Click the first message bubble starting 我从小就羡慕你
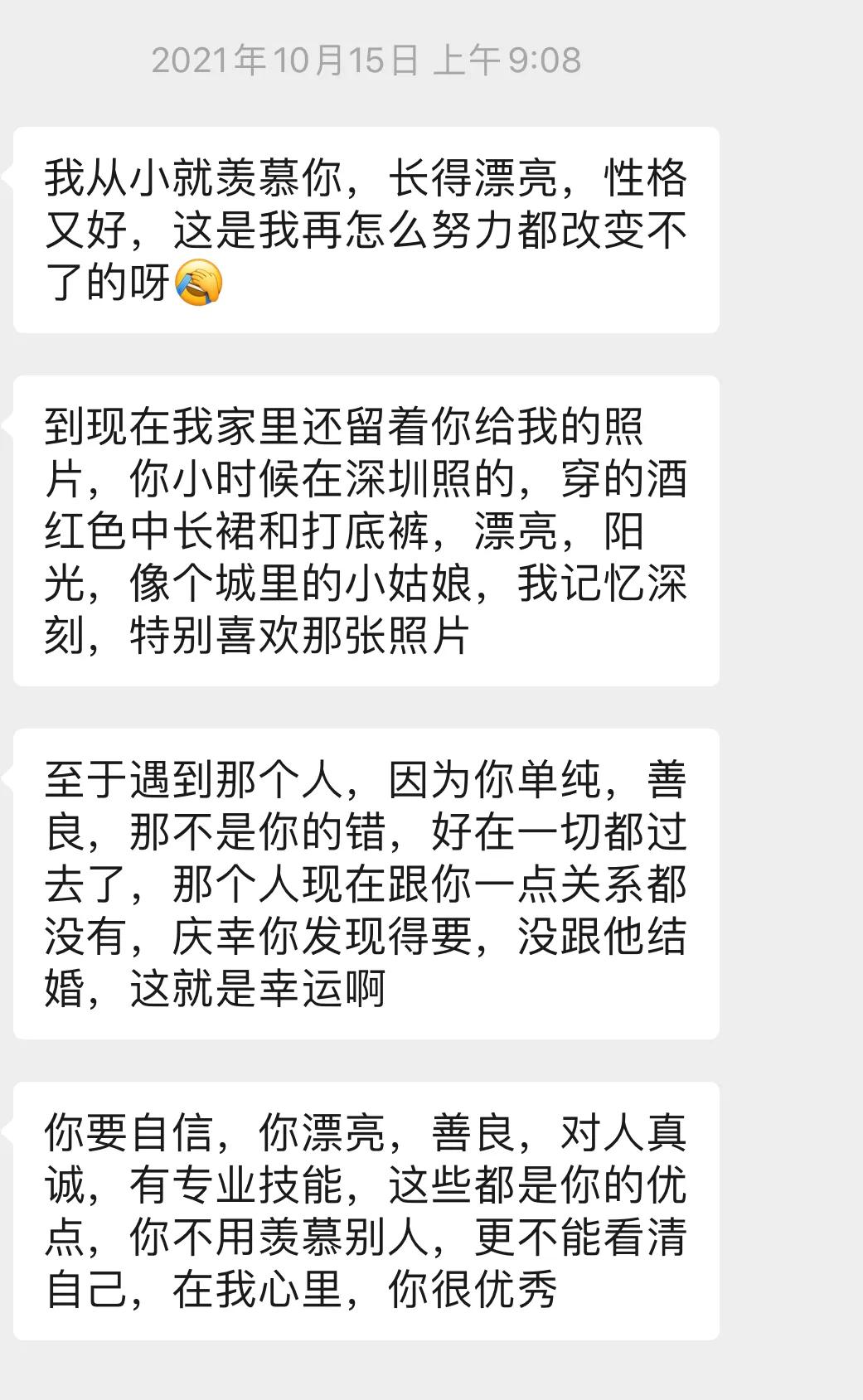Image resolution: width=863 pixels, height=1400 pixels. pyautogui.click(x=365, y=224)
